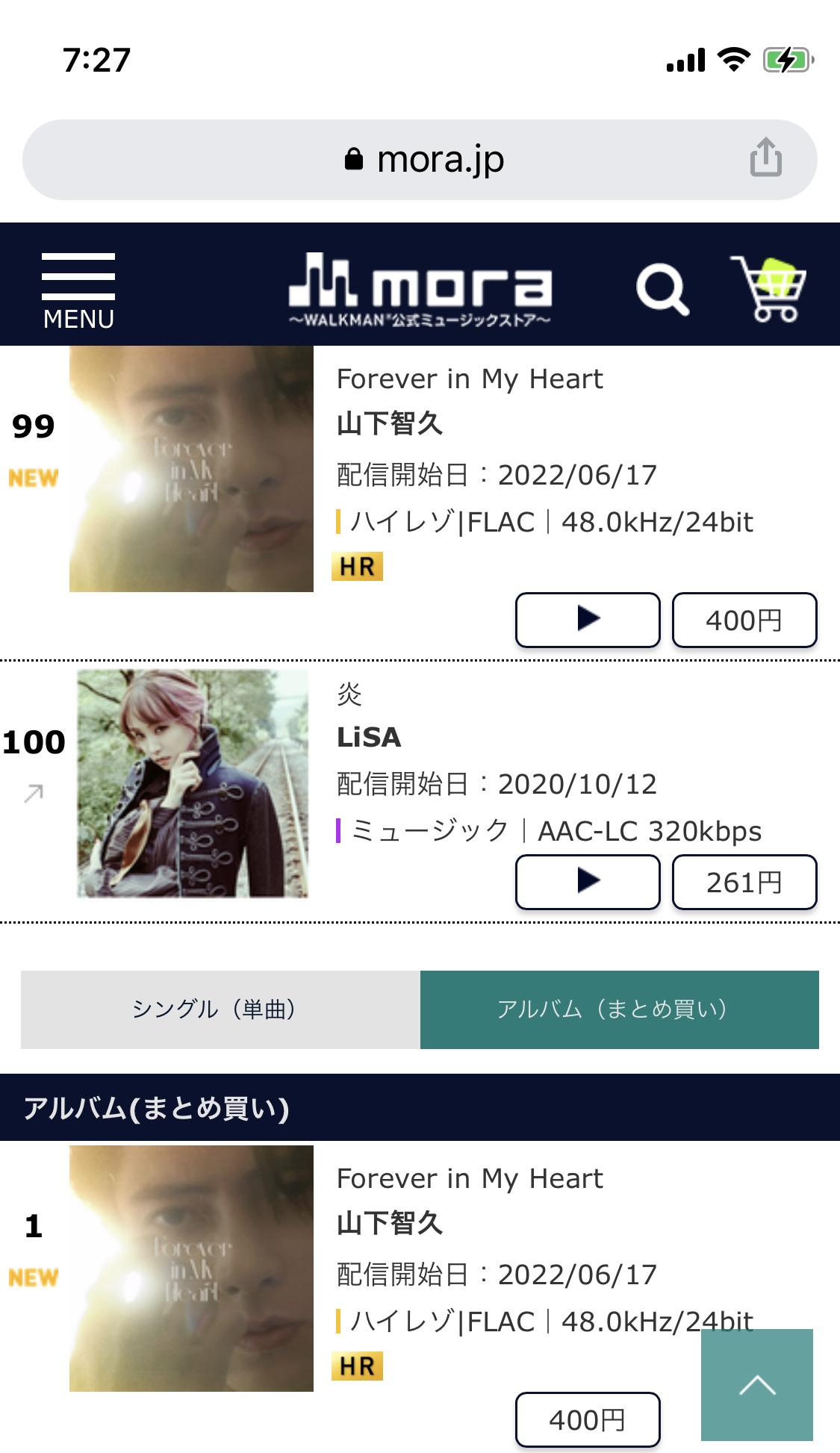Play preview of rank 99 Forever in My Heart
This screenshot has height=1453, width=840.
pyautogui.click(x=588, y=620)
